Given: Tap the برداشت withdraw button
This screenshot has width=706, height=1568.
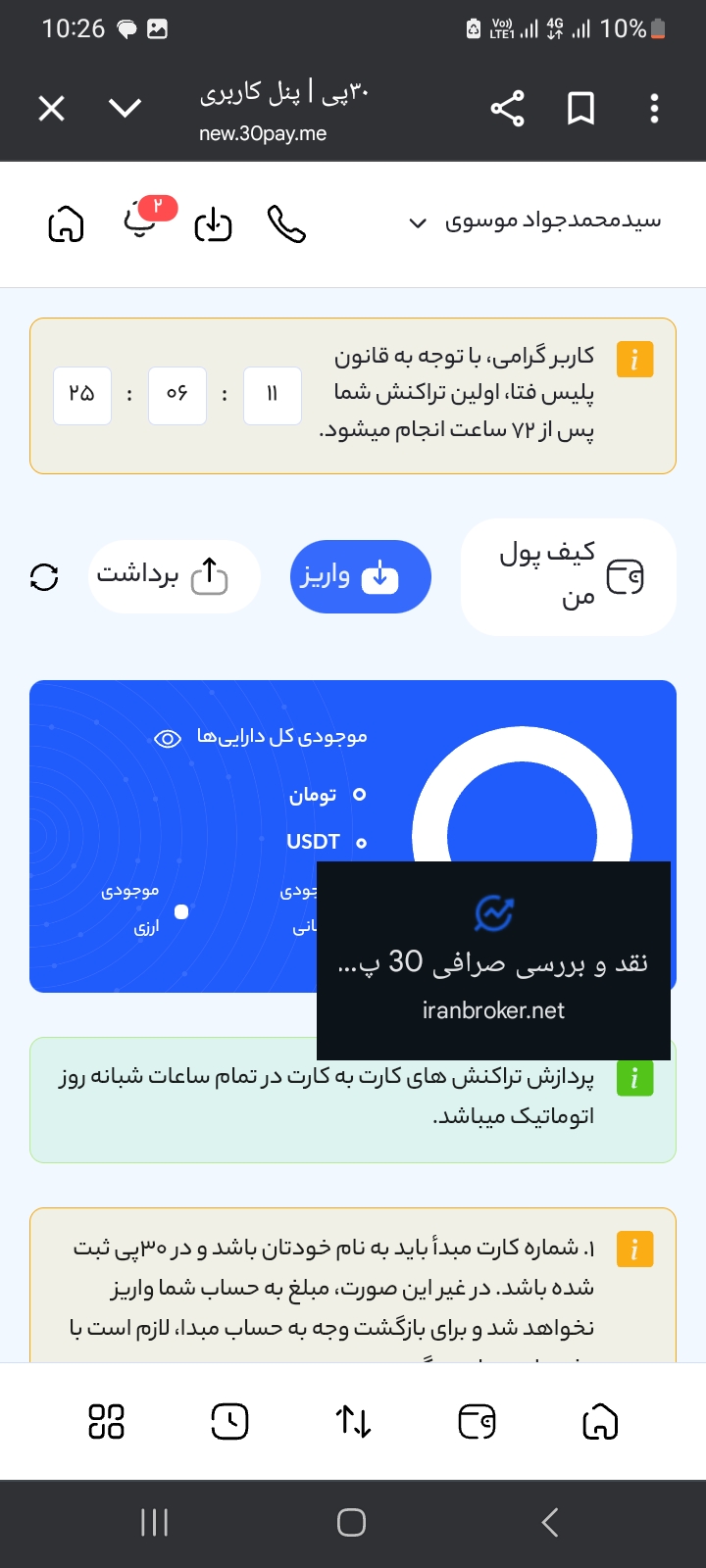Looking at the screenshot, I should click(x=174, y=577).
